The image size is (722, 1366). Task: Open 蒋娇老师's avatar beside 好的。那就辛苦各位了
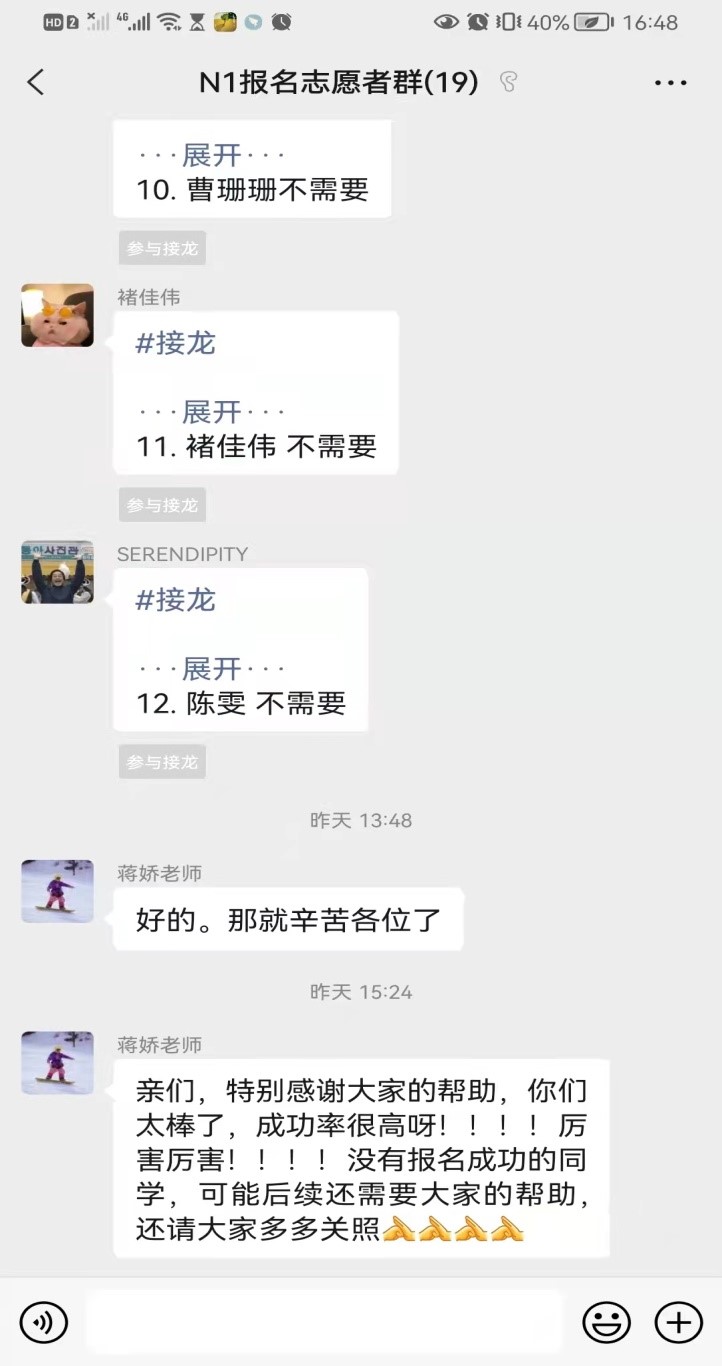click(x=57, y=890)
